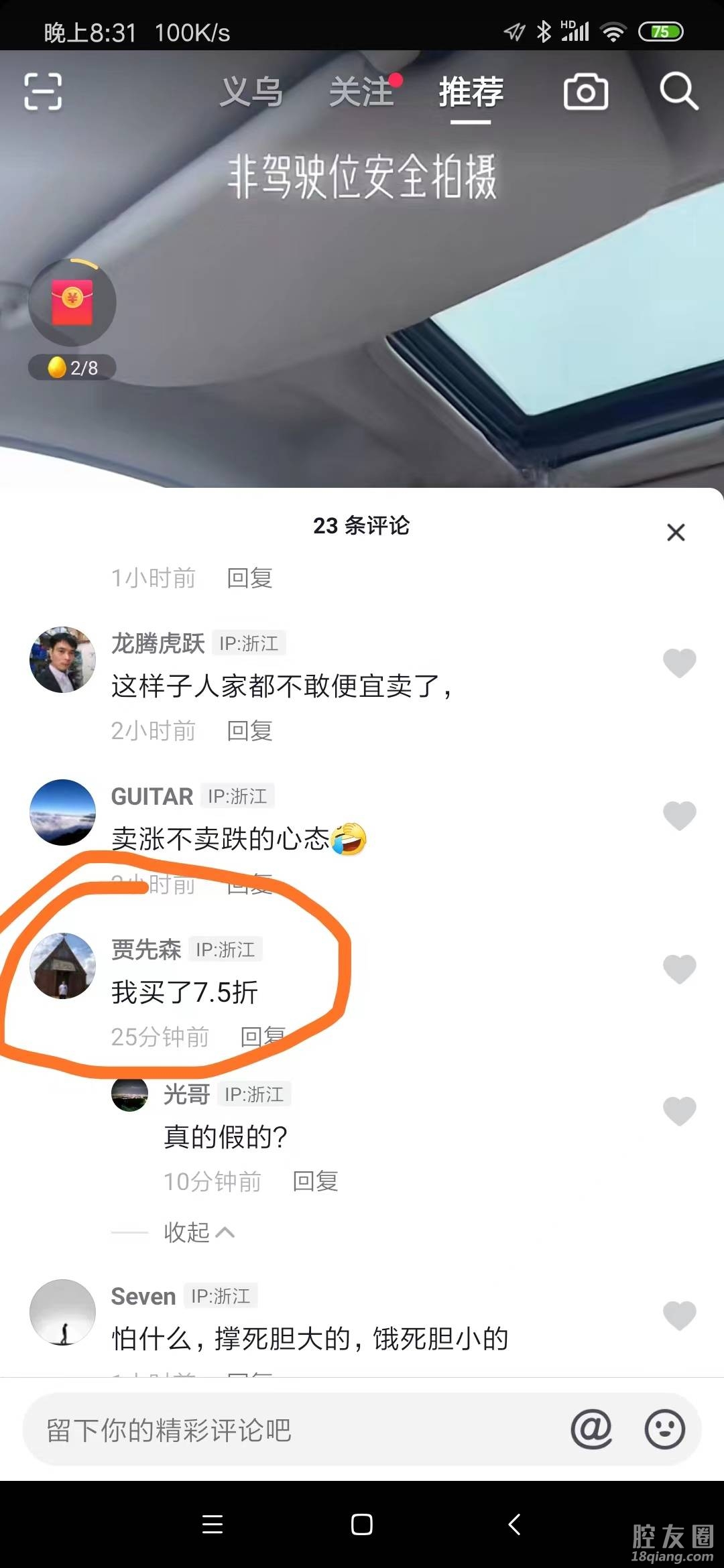Like GUITAR's comment
This screenshot has height=1568, width=724.
[679, 815]
